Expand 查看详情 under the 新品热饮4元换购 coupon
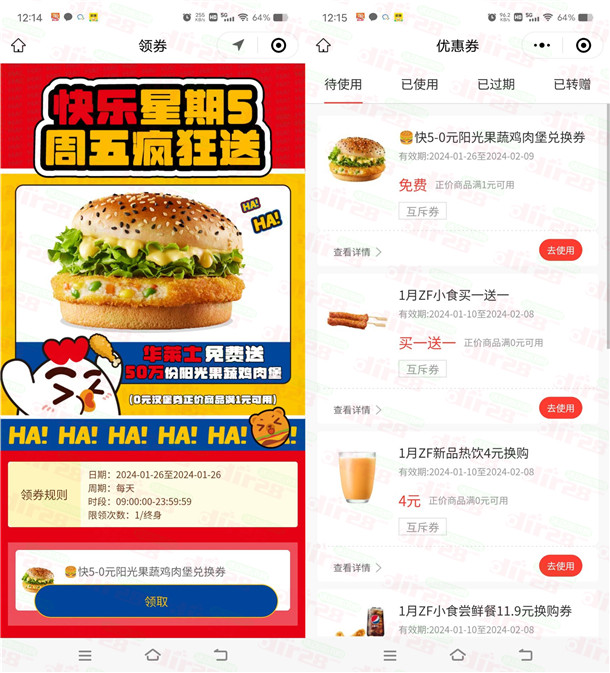The width and height of the screenshot is (610, 673). (357, 568)
